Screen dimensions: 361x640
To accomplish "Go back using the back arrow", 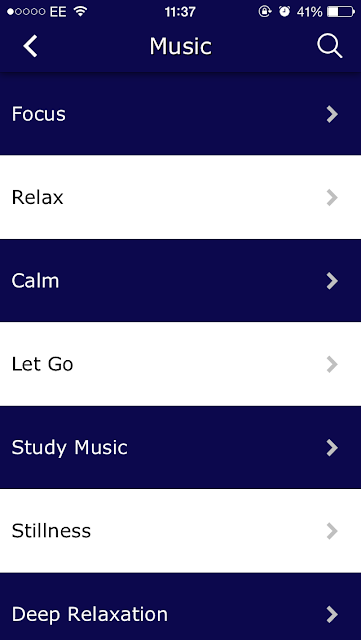I will (30, 46).
